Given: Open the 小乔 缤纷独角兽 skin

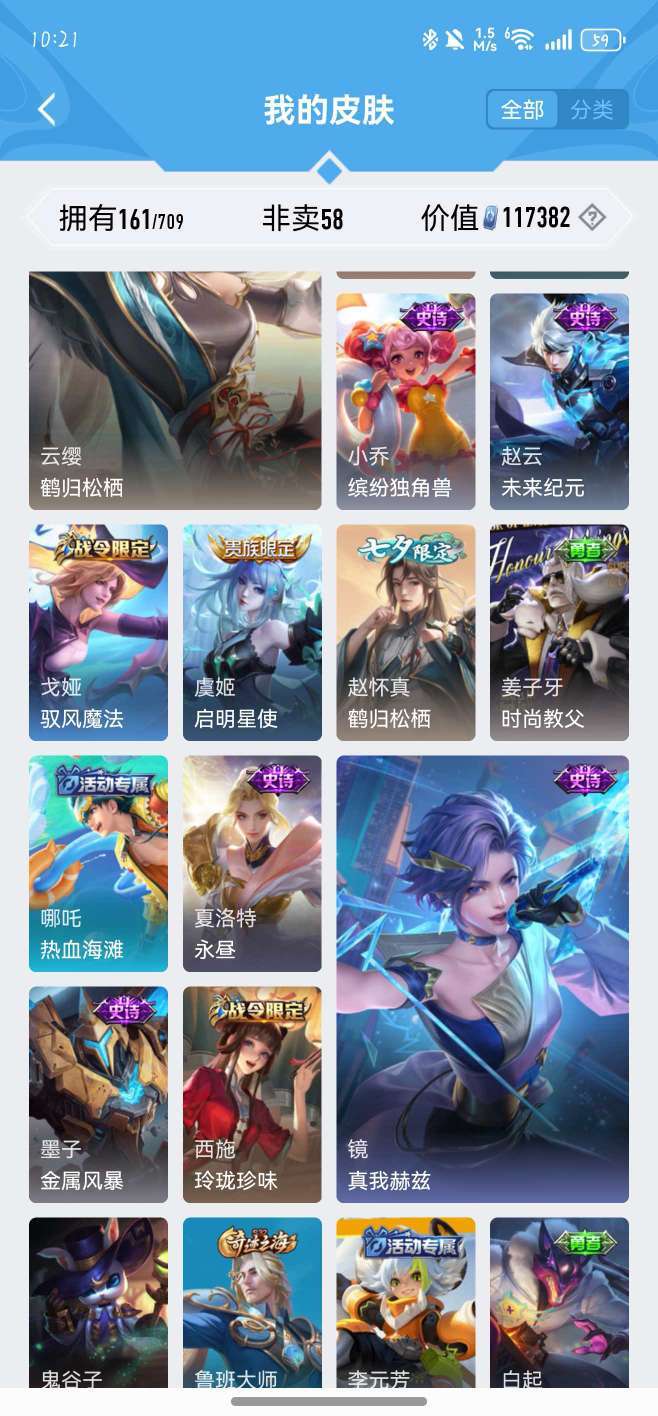Looking at the screenshot, I should 406,401.
